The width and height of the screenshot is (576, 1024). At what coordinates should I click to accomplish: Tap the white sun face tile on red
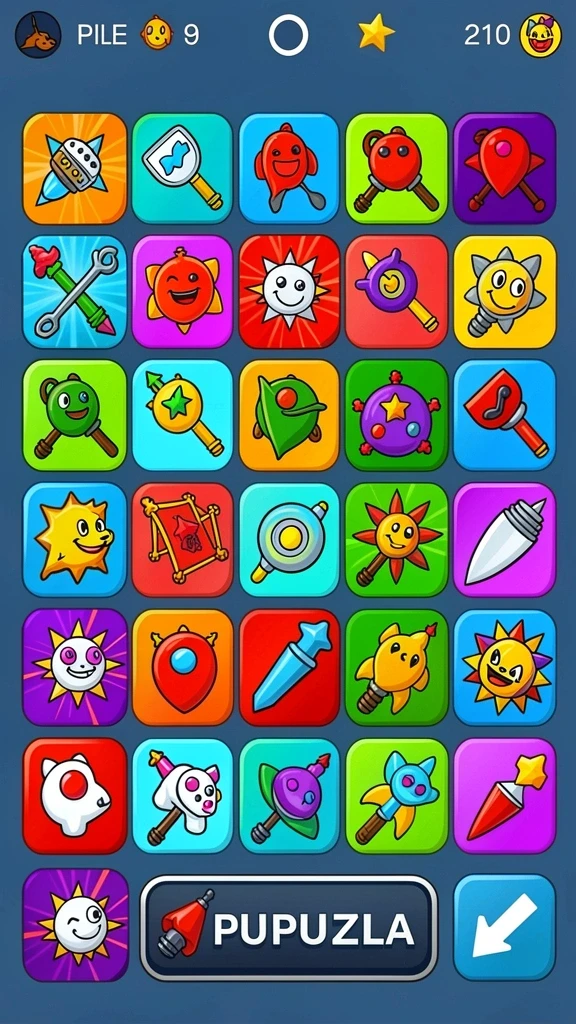click(x=289, y=291)
